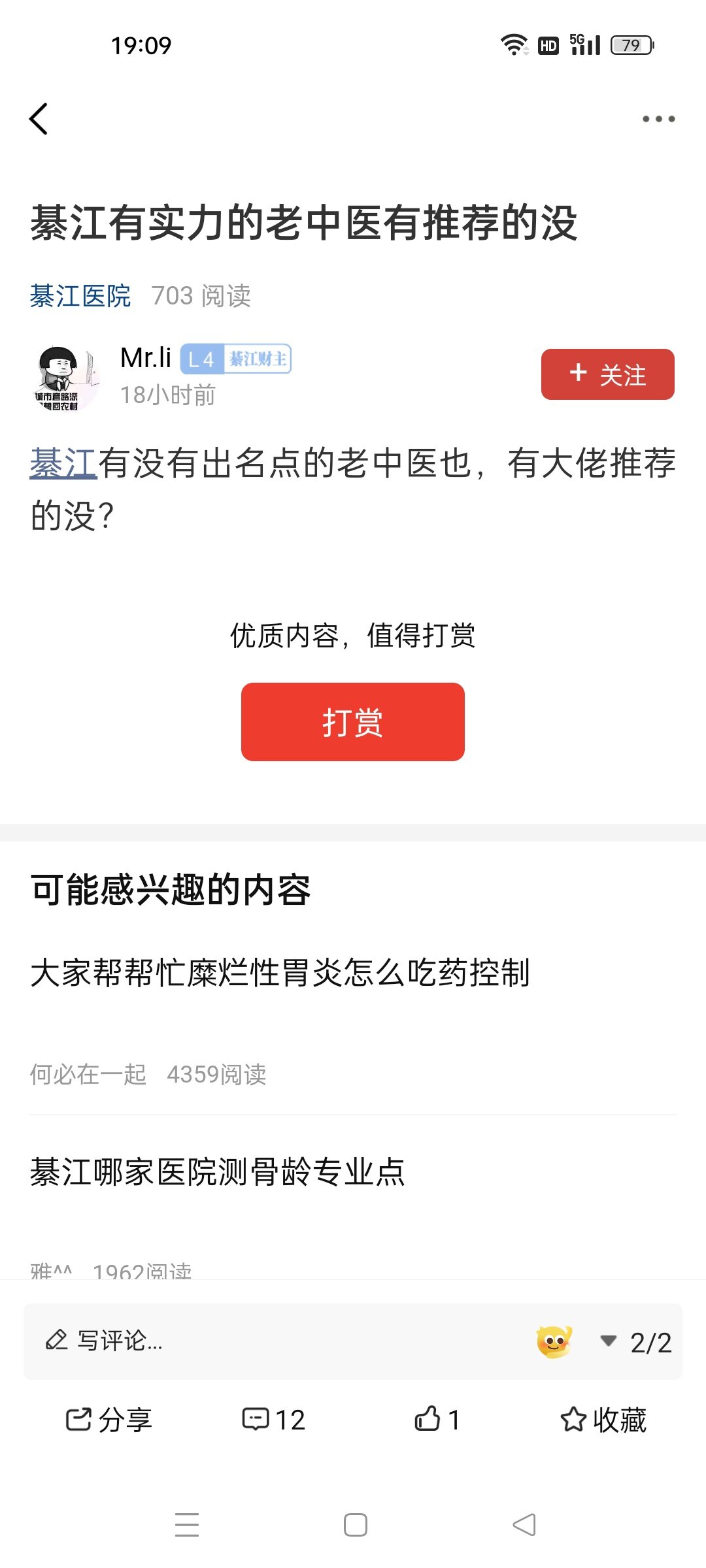
Task: Open the system recent apps view
Action: (187, 1525)
